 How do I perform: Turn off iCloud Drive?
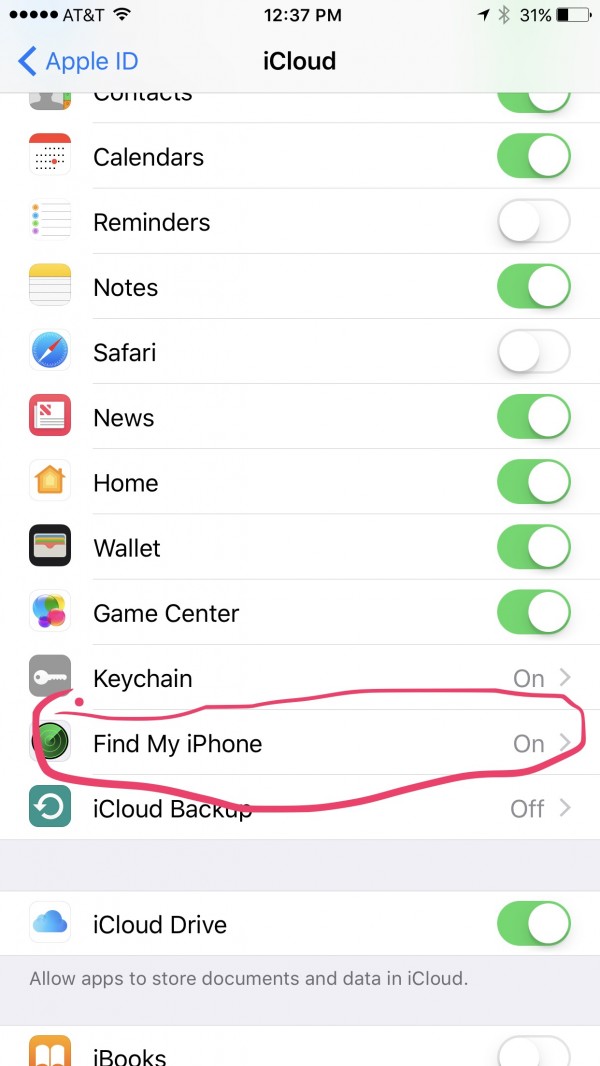coord(533,924)
